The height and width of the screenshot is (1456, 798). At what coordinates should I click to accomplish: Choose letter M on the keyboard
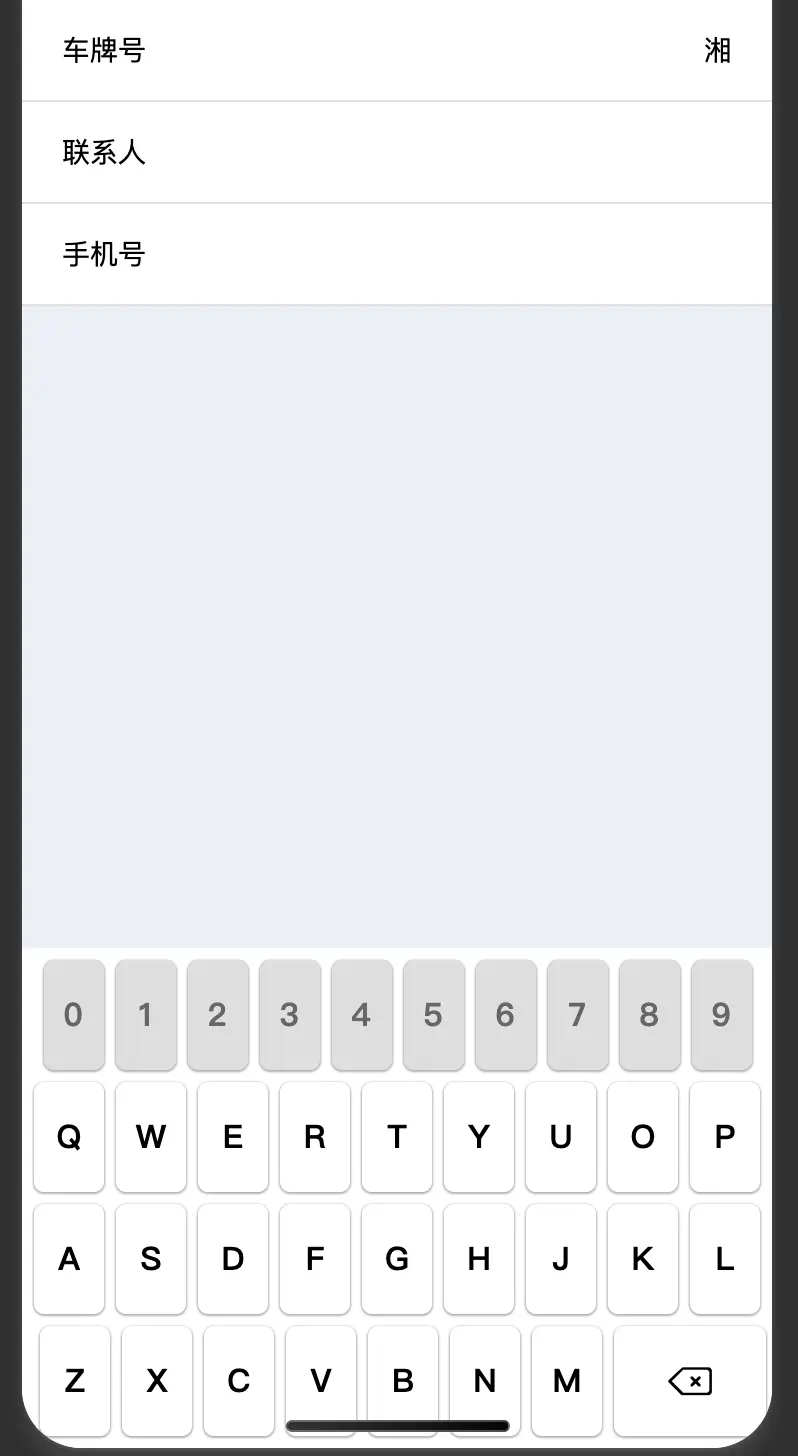(567, 1381)
